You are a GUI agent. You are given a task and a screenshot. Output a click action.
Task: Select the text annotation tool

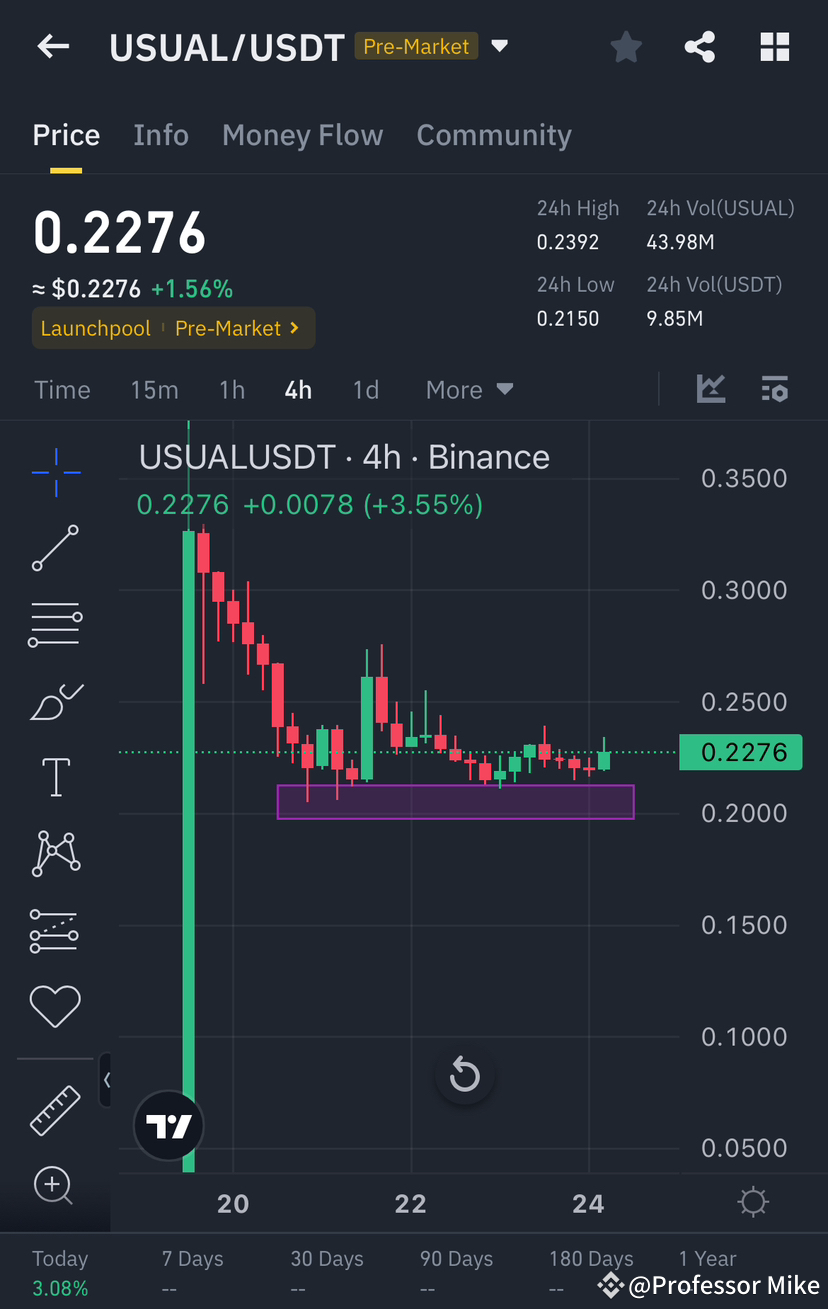(55, 777)
